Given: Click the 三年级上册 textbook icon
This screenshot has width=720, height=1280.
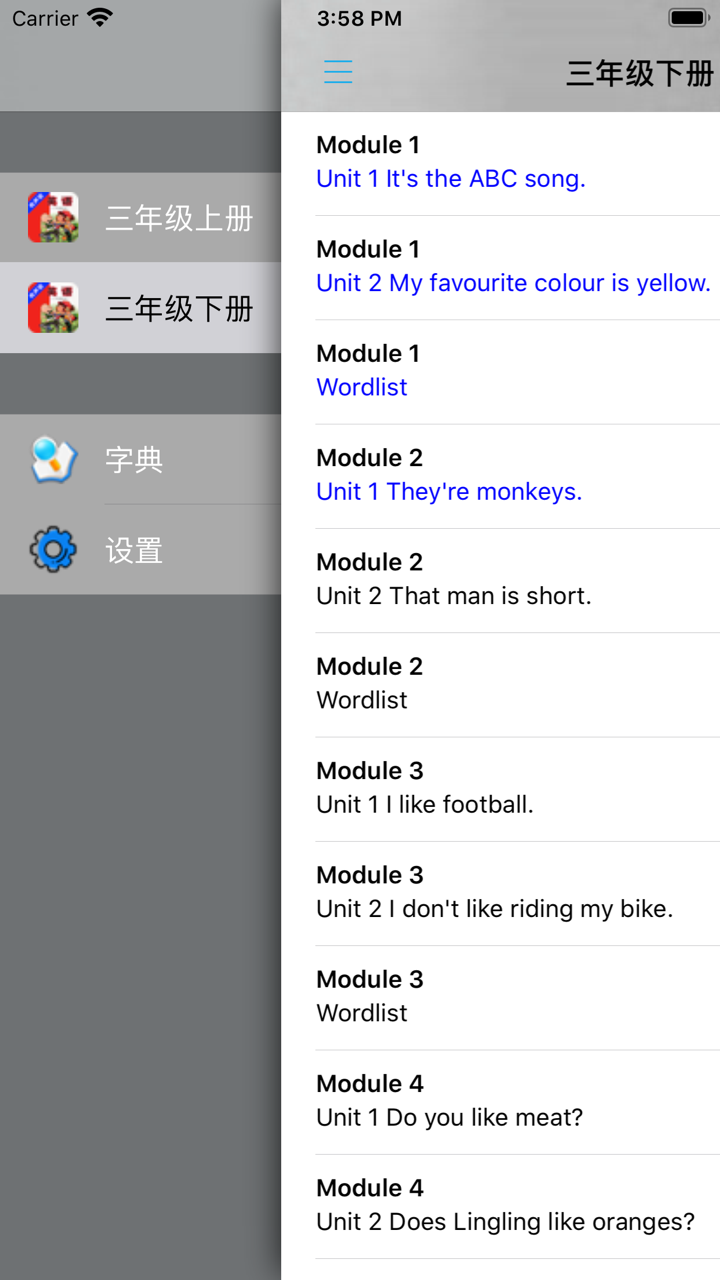Looking at the screenshot, I should pos(53,216).
